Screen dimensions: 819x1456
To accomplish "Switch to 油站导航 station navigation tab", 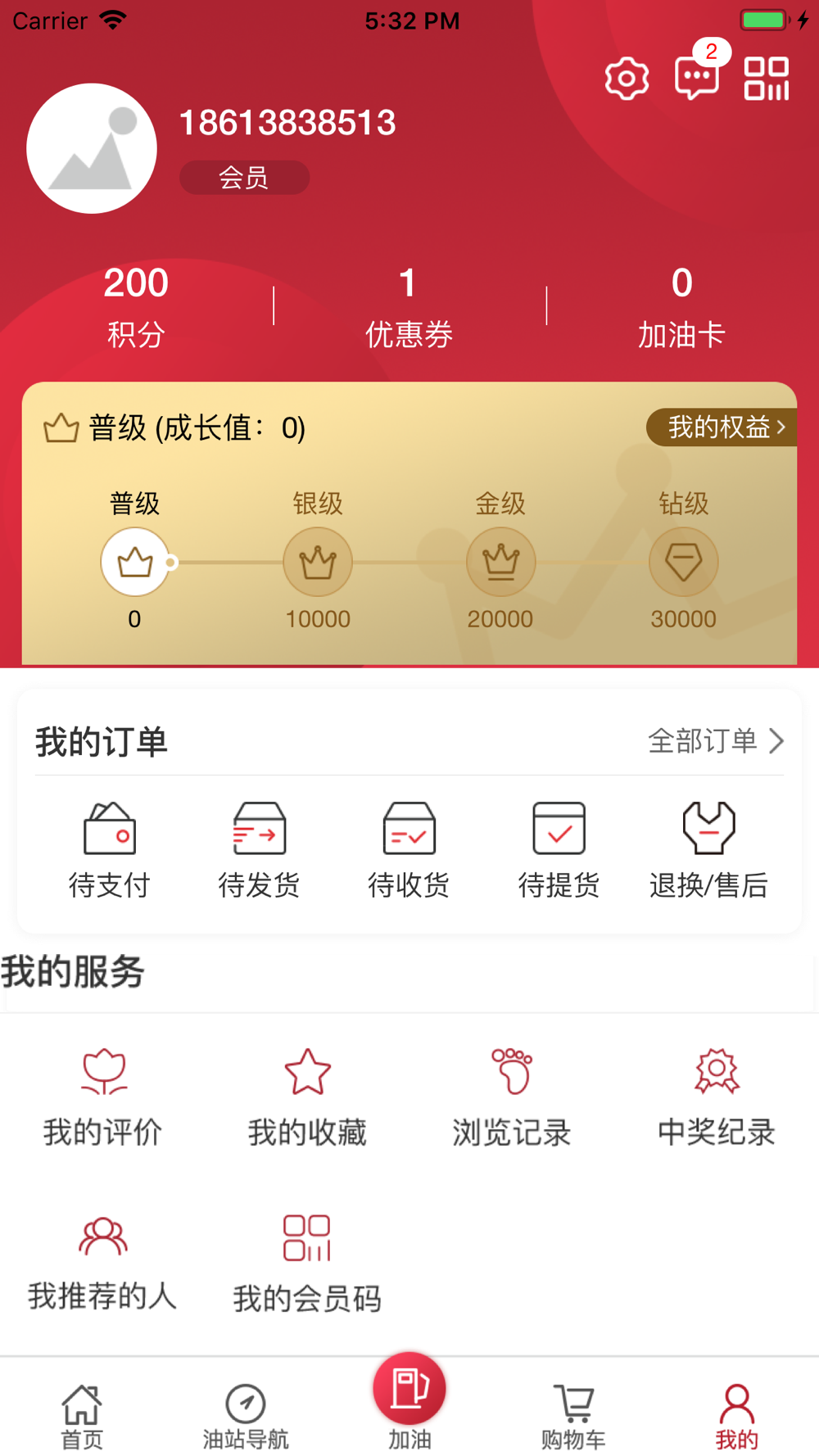I will click(246, 1417).
